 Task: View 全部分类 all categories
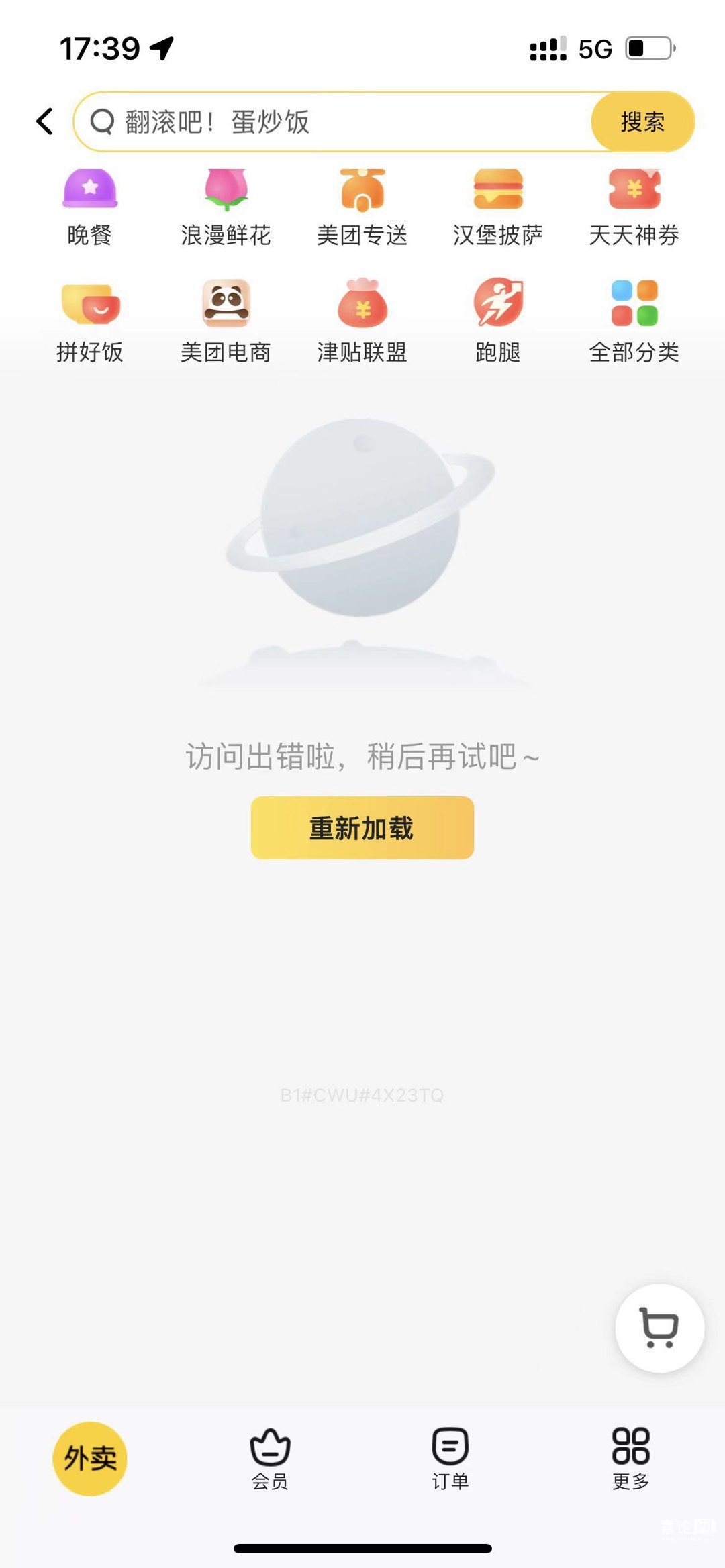(x=634, y=322)
